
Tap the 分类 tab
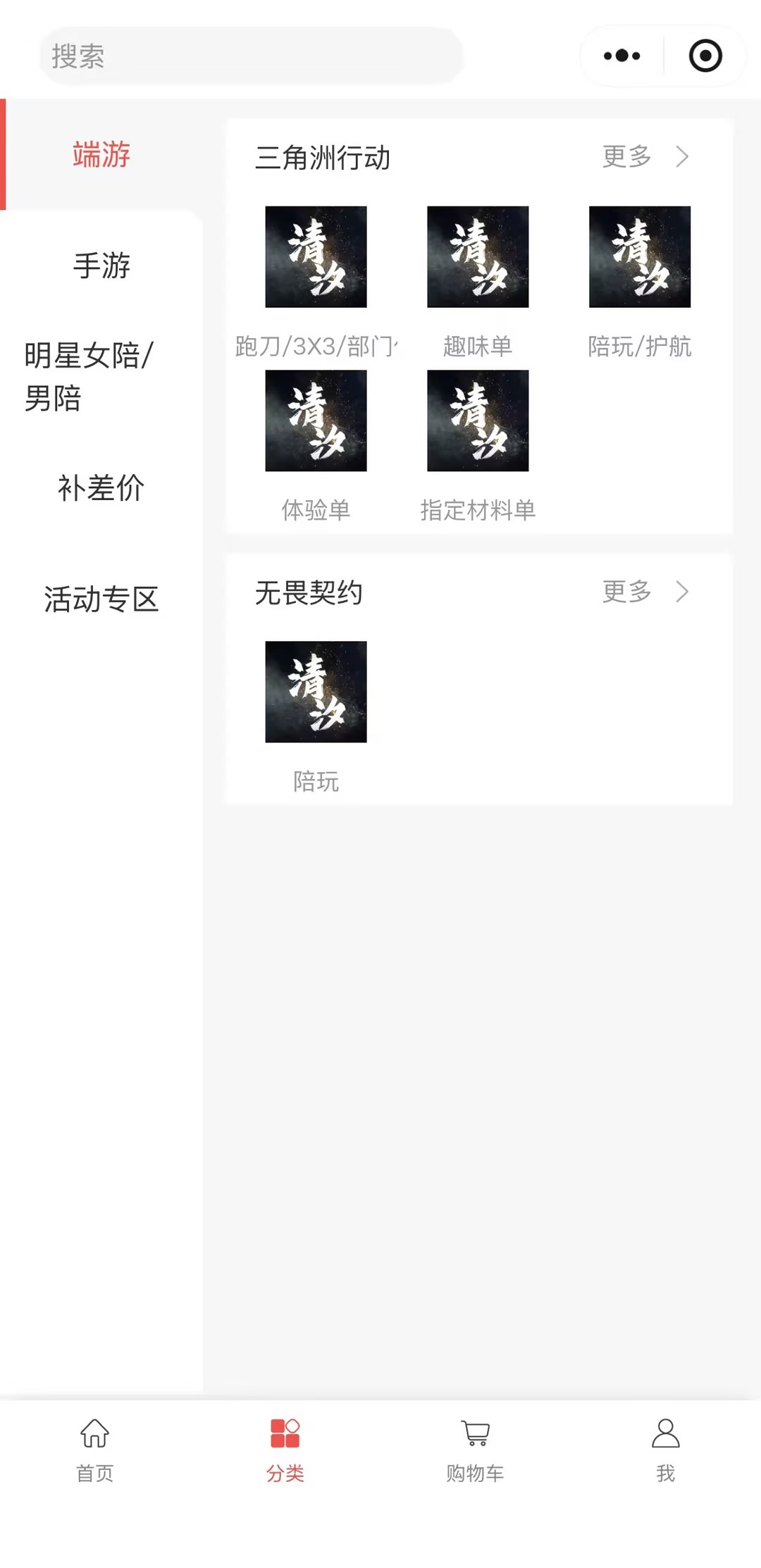[285, 1450]
